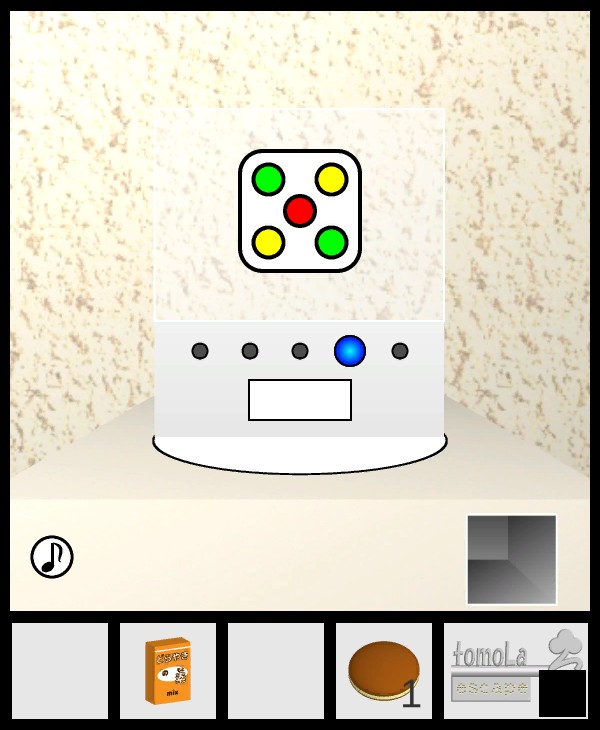Tap the gray room-corner view thumbnail
600x730 pixels.
511,560
